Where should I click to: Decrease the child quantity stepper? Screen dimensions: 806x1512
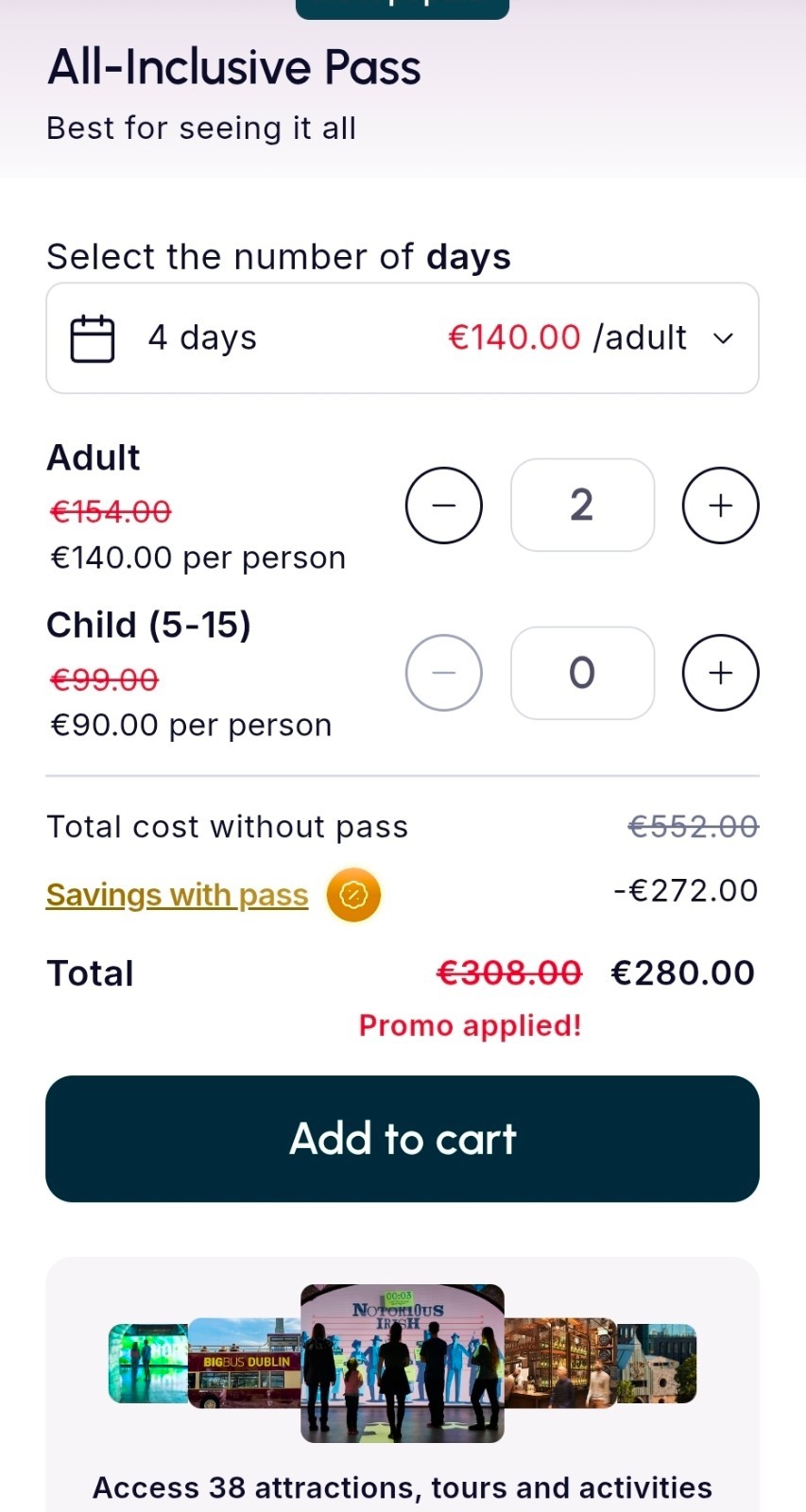[444, 673]
